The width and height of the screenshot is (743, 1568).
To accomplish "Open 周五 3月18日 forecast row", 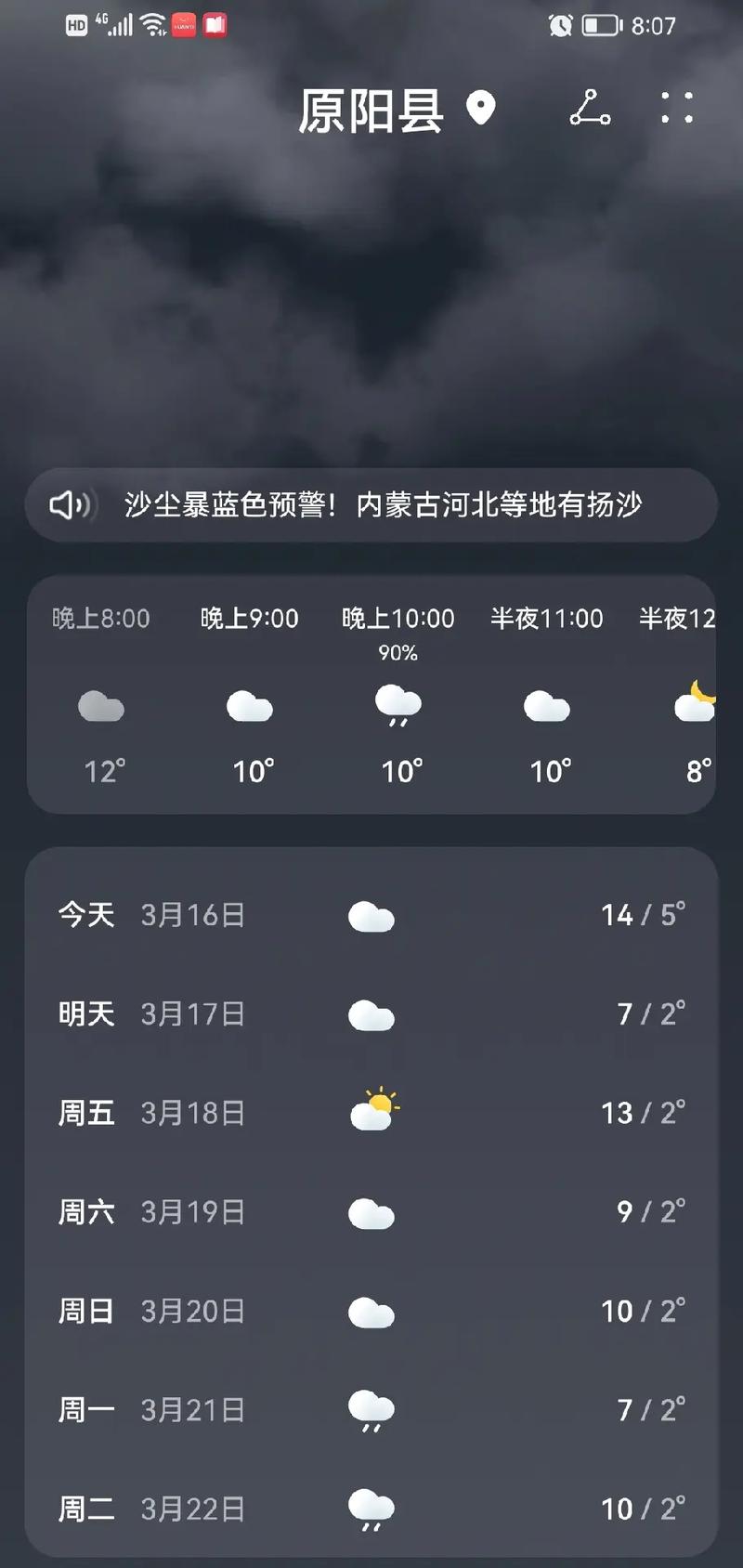I will 371,1113.
